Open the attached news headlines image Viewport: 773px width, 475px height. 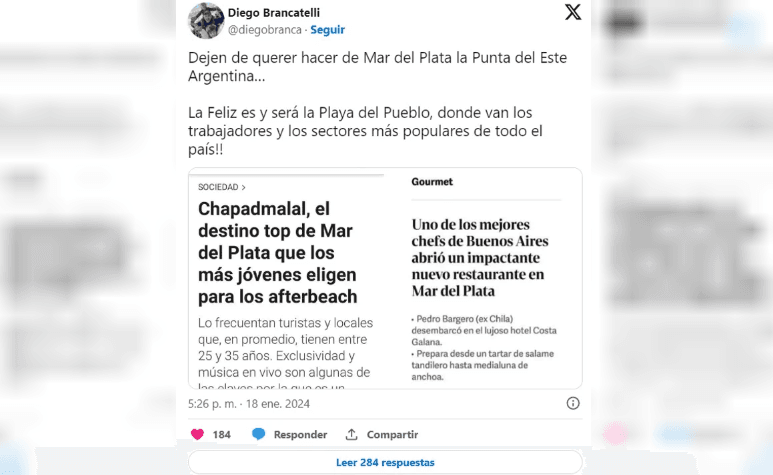pyautogui.click(x=385, y=278)
